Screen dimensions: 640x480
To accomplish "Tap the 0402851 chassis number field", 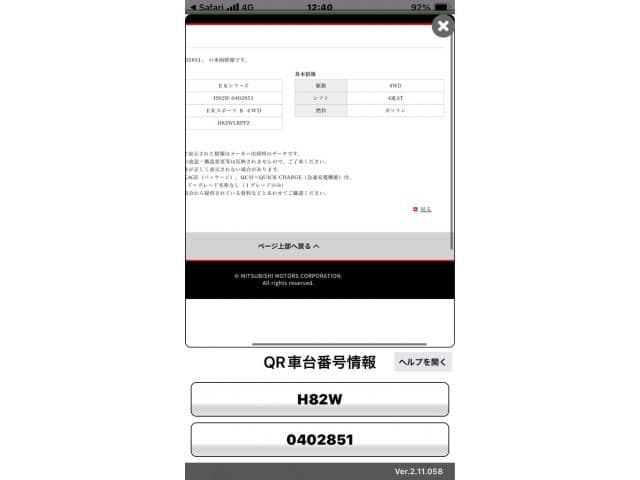I will click(319, 439).
